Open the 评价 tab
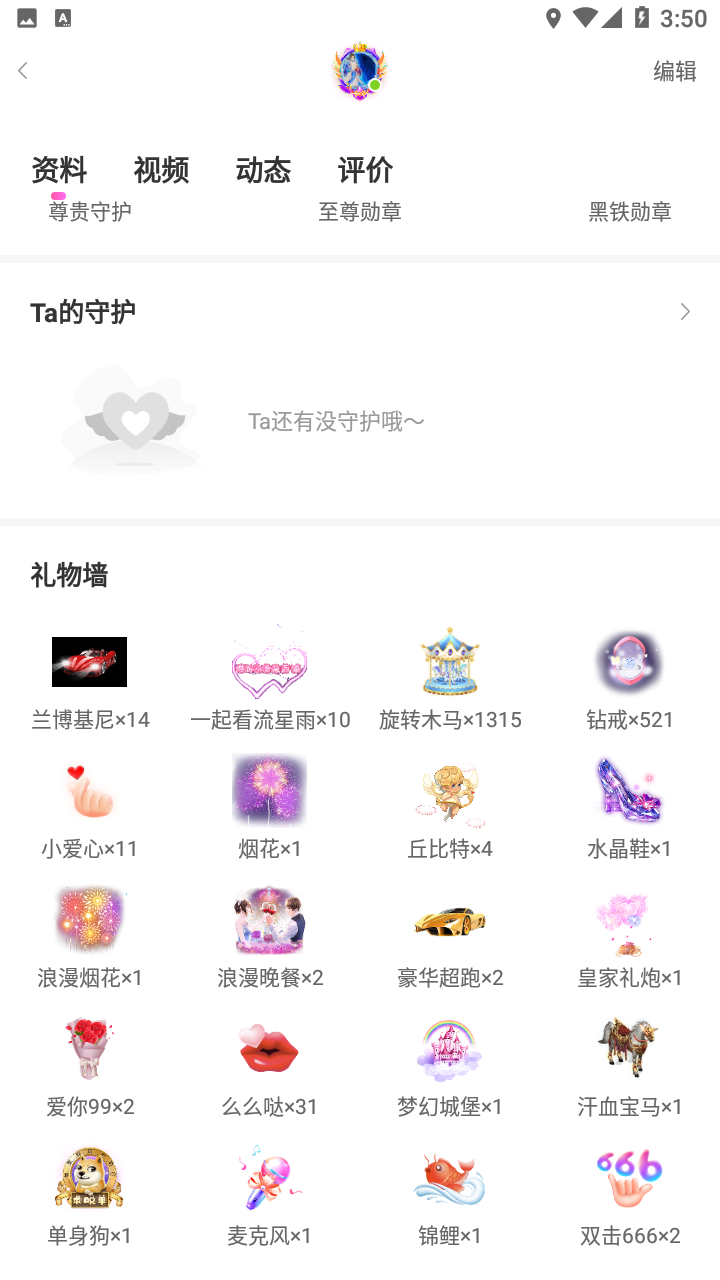This screenshot has height=1280, width=720. pyautogui.click(x=363, y=171)
